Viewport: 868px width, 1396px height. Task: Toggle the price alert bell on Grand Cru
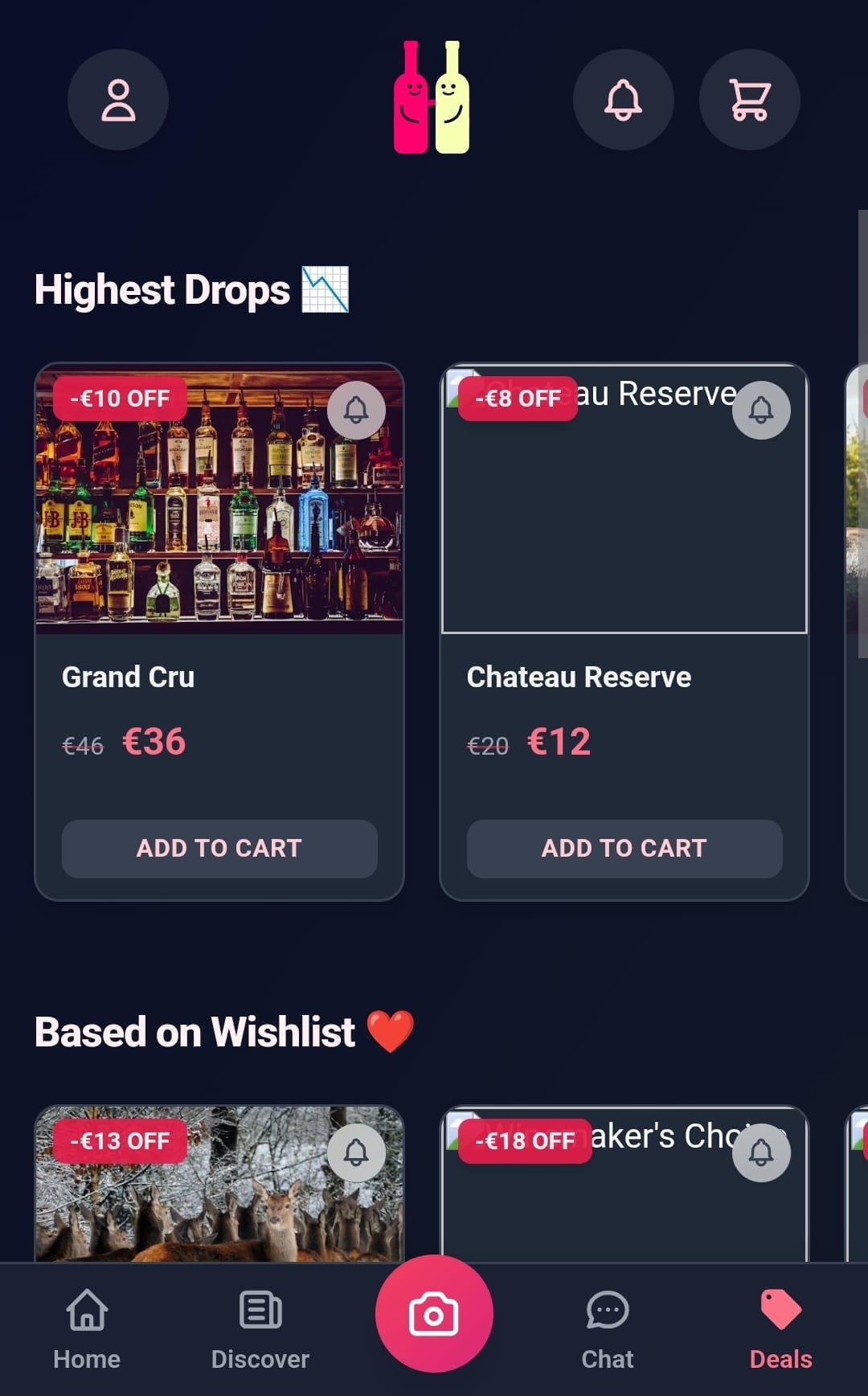[x=356, y=410]
